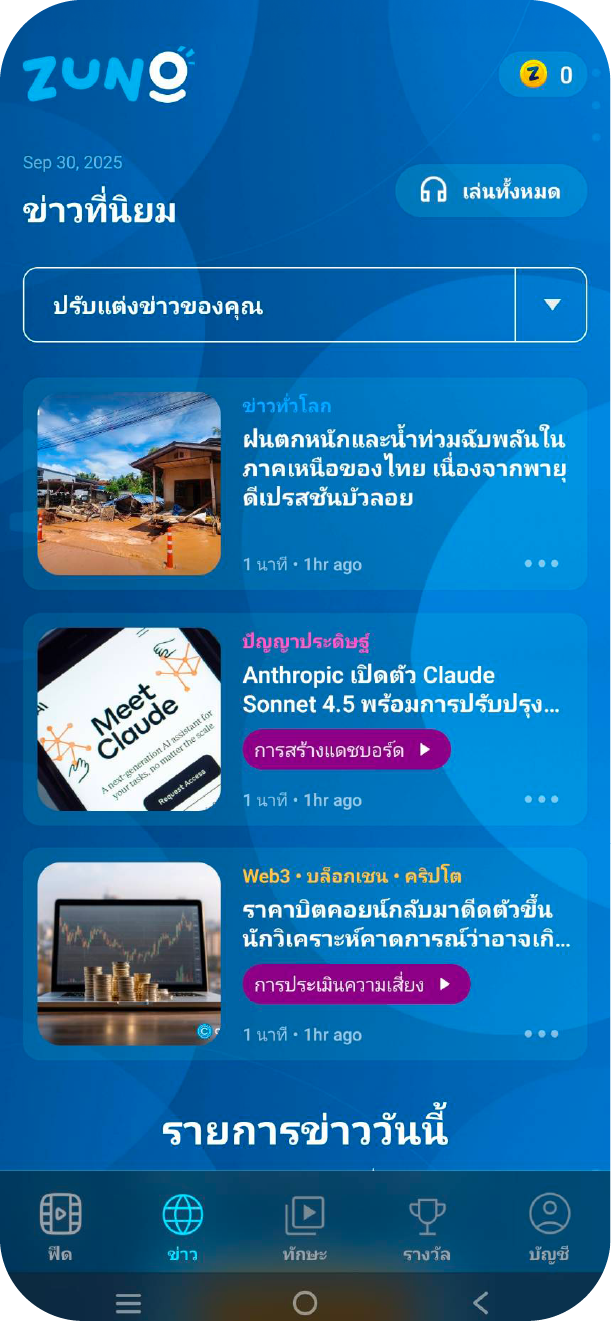Viewport: 611px width, 1321px height.
Task: Switch to the บัญชี account tab
Action: 549,1226
